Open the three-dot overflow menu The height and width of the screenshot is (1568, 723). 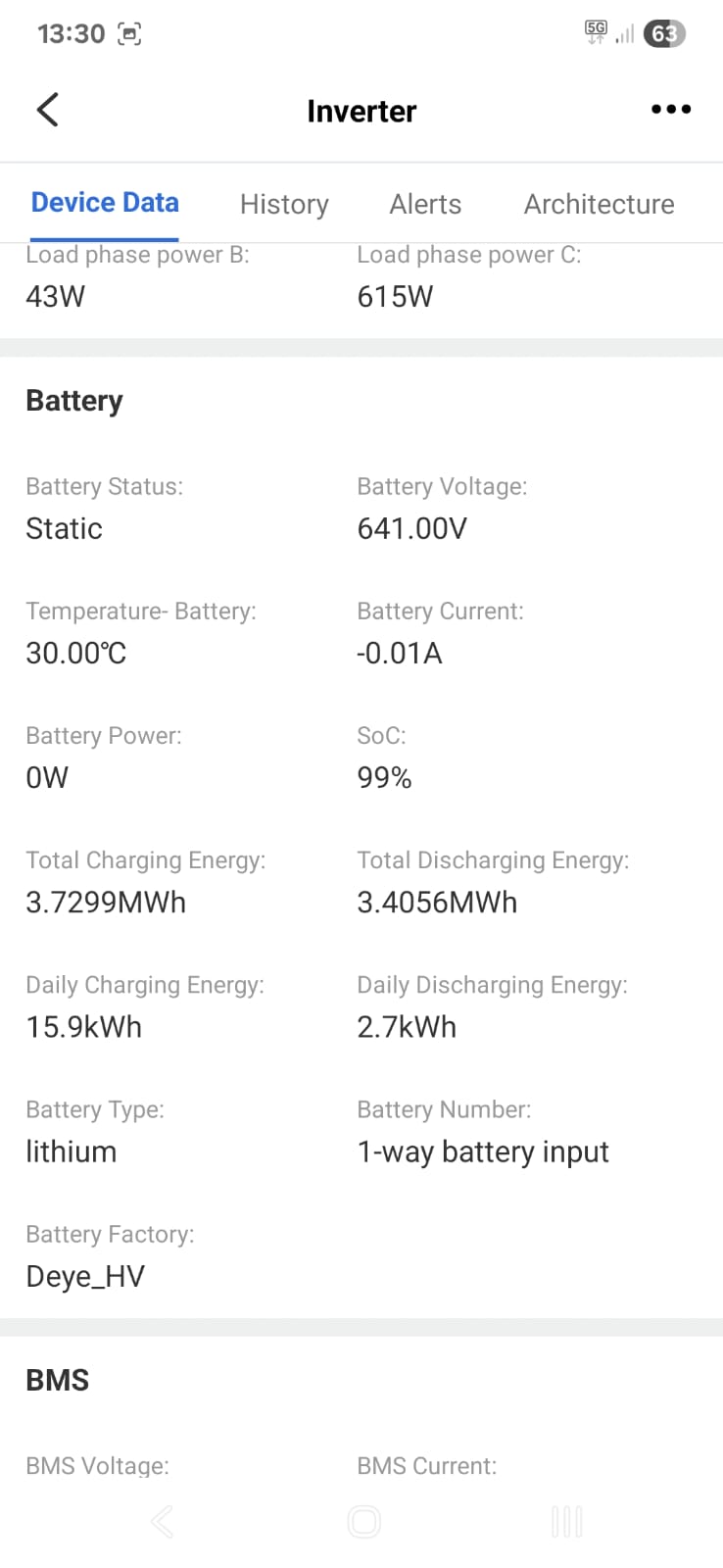click(x=671, y=110)
